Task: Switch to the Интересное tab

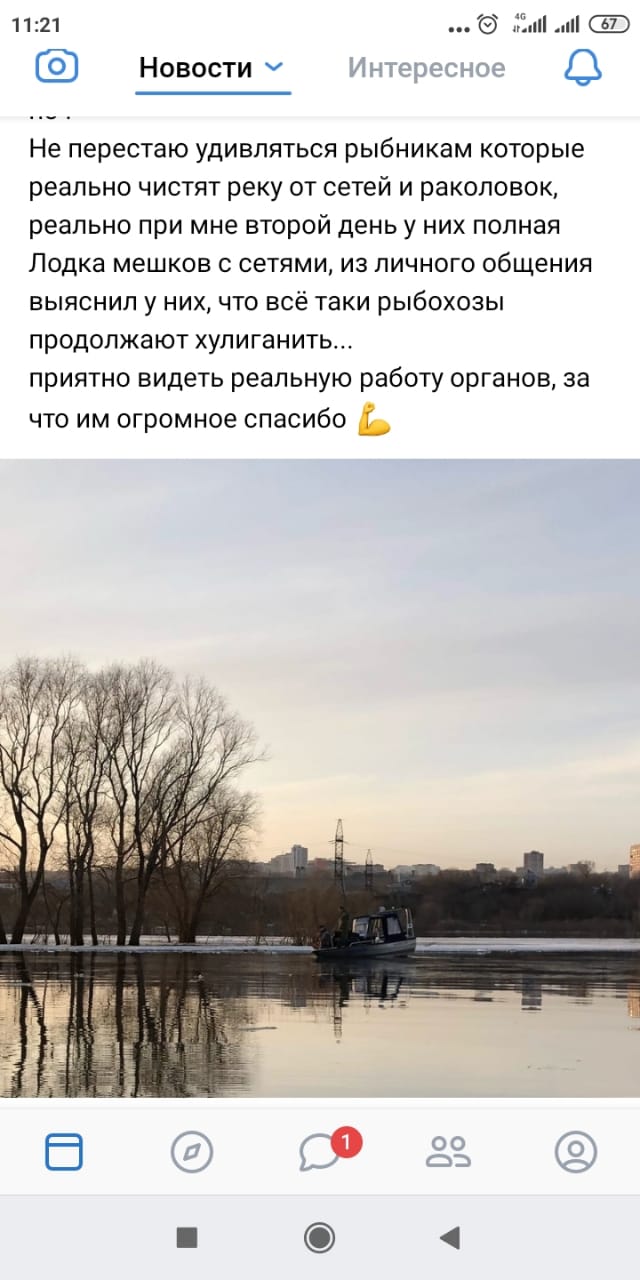Action: coord(426,68)
